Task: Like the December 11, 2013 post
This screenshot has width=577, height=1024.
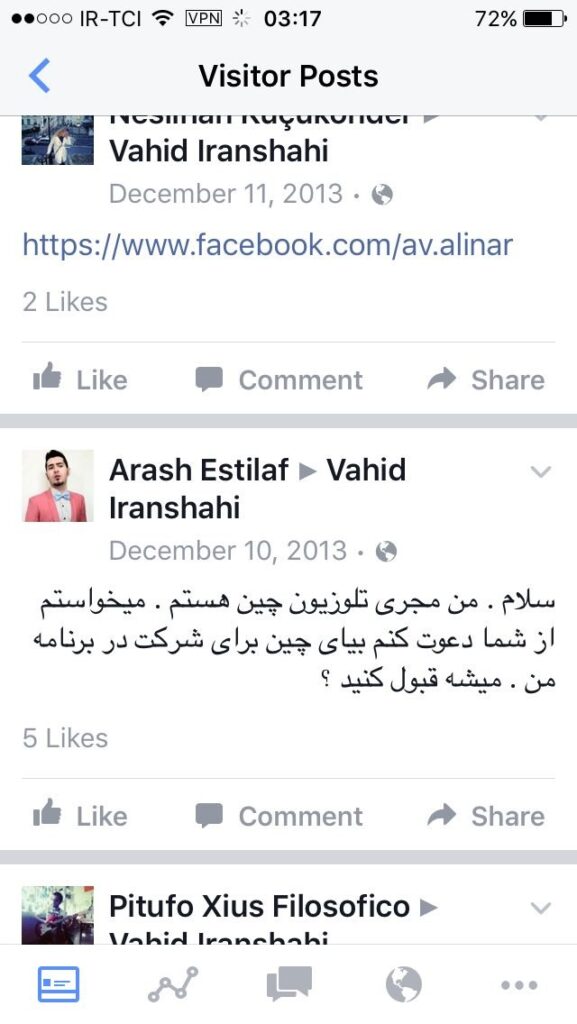Action: point(80,379)
